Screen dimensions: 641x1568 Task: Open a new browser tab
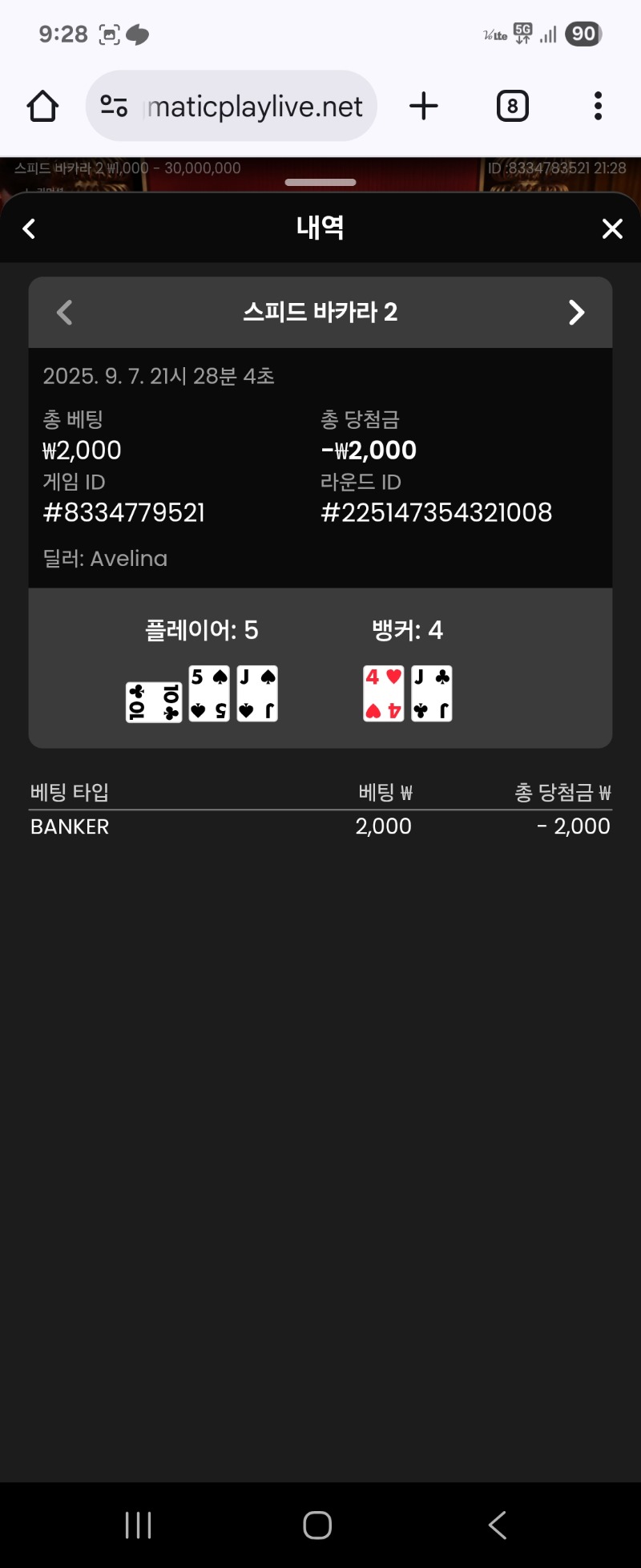(x=424, y=106)
